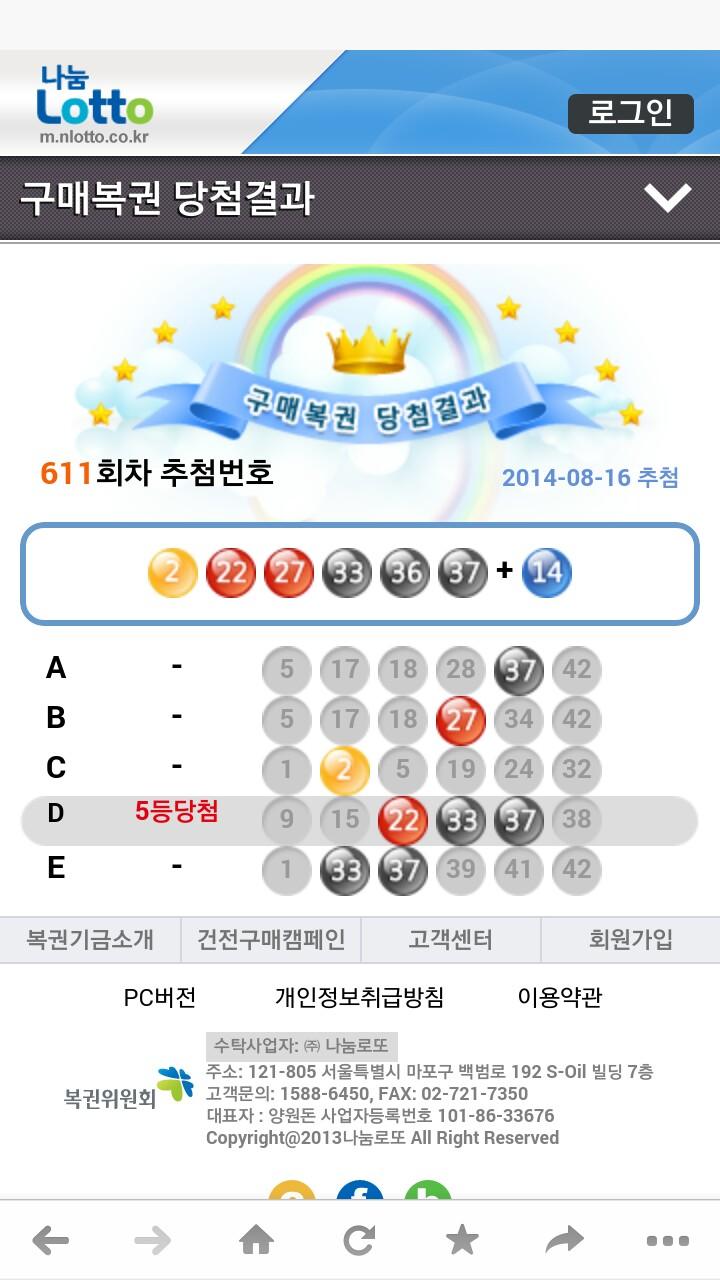Bookmark this page with the star
Image resolution: width=720 pixels, height=1280 pixels.
pos(462,1241)
